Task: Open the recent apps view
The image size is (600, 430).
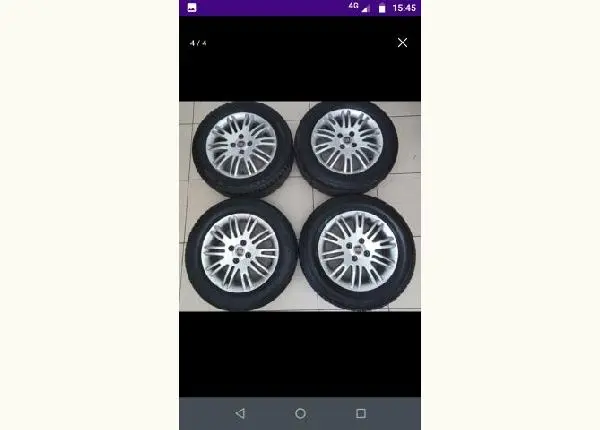Action: point(361,413)
